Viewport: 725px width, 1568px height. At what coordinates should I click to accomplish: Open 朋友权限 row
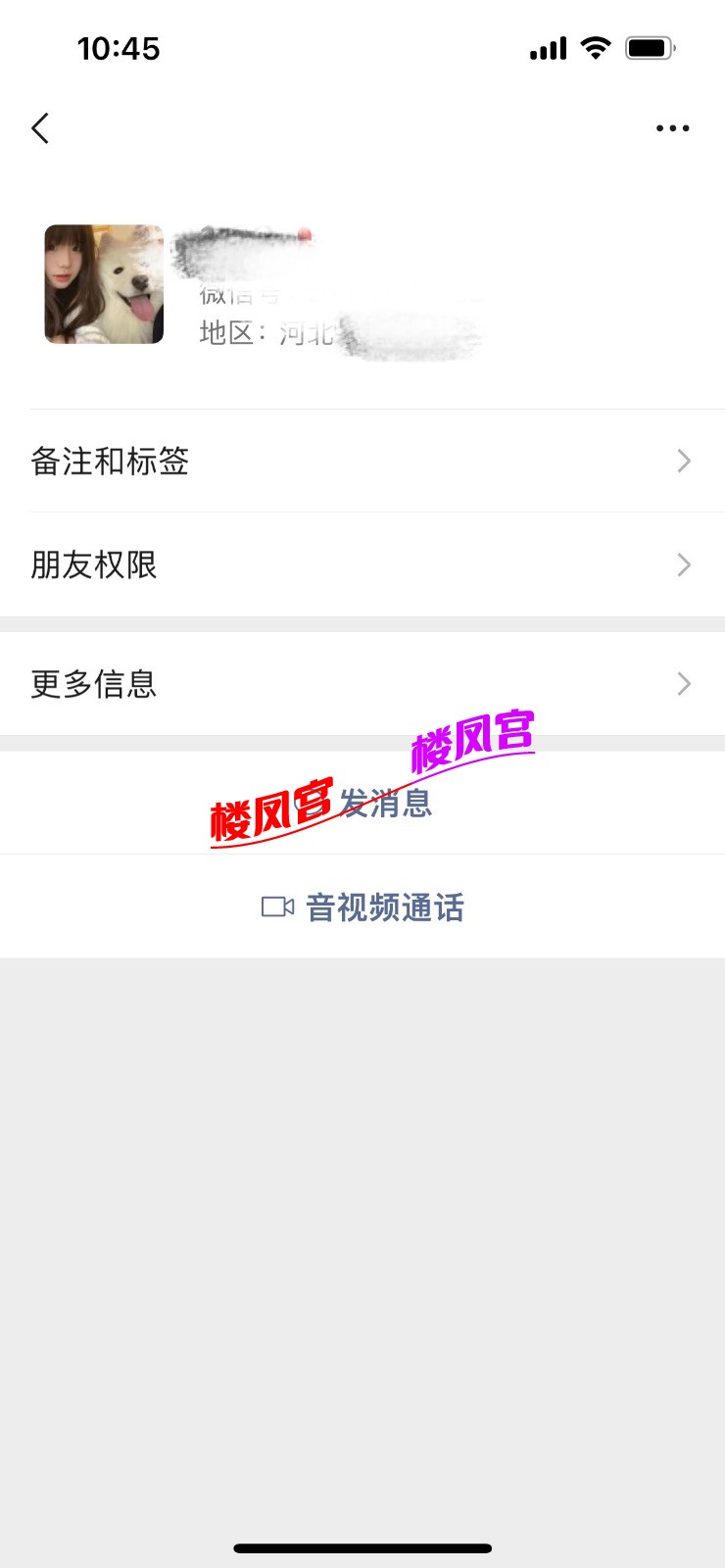click(362, 564)
